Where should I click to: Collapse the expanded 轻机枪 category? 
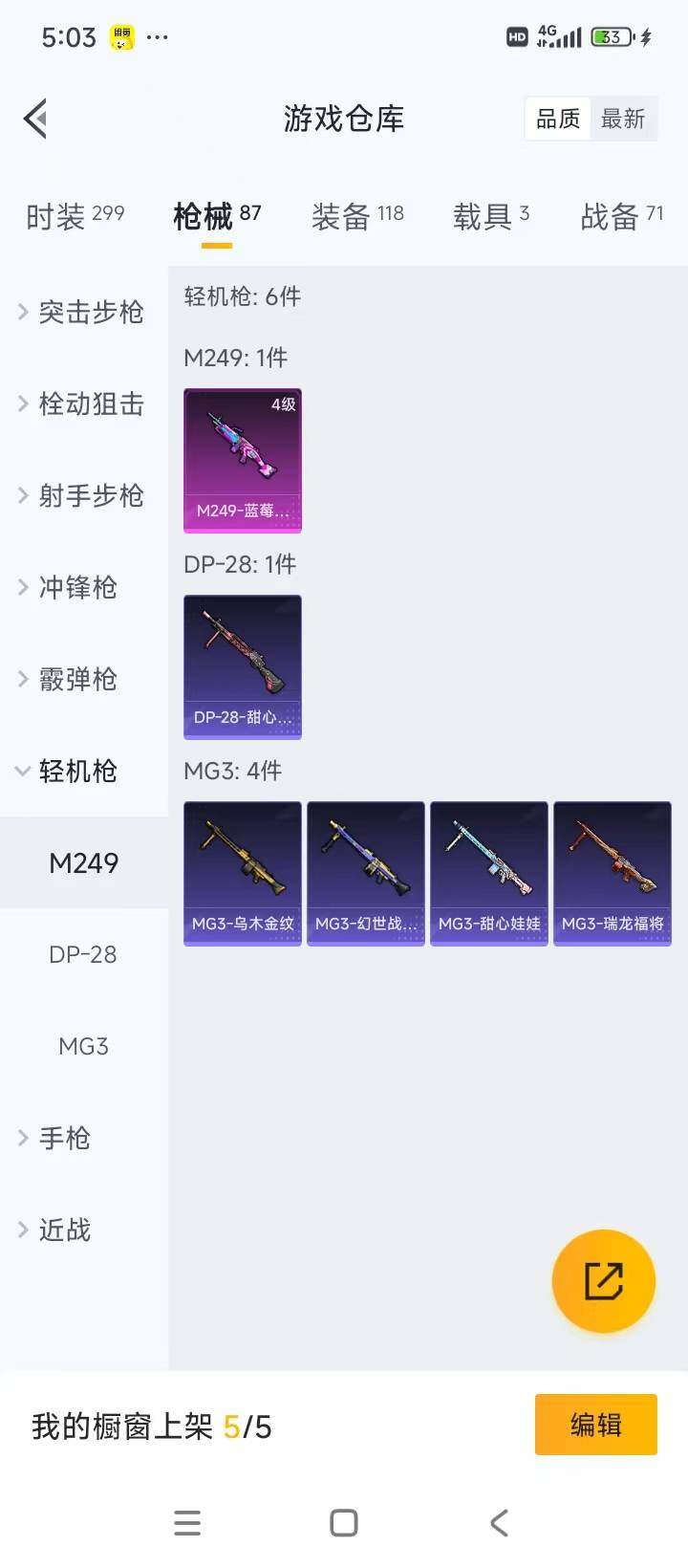click(x=81, y=772)
